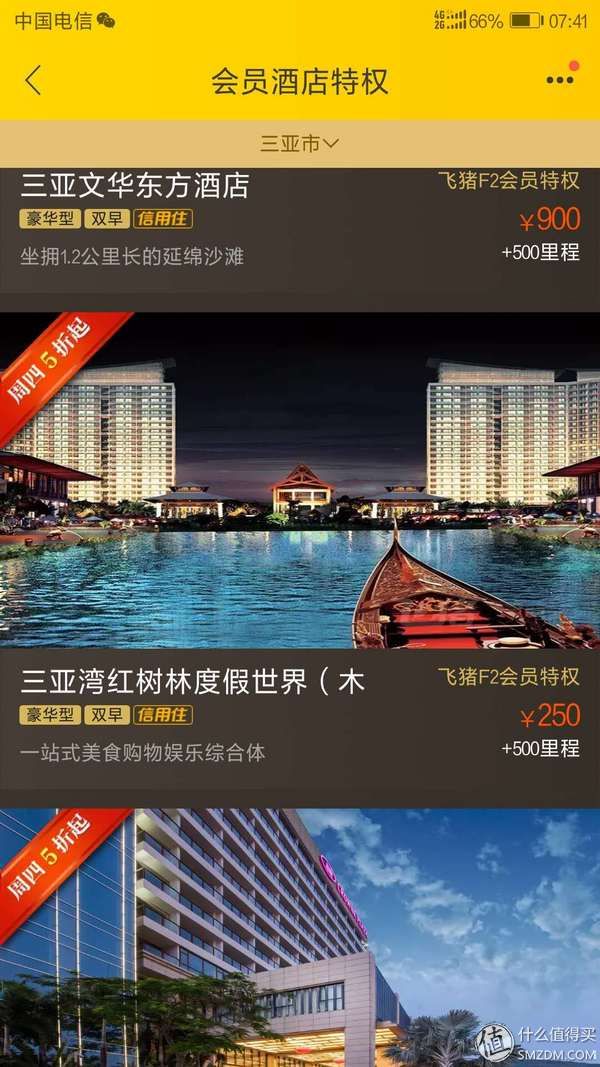Open the bottom high-rise hotel photo card
The height and width of the screenshot is (1067, 600).
pyautogui.click(x=300, y=940)
